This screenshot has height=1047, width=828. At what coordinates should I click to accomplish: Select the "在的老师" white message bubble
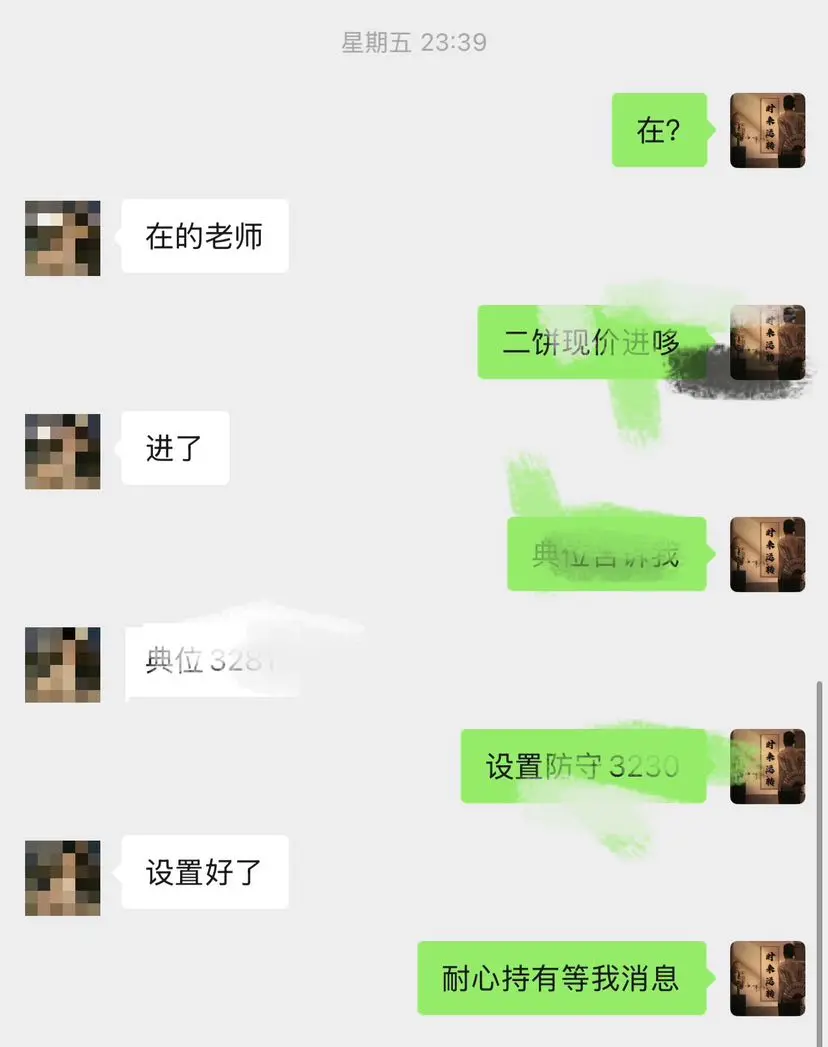click(204, 236)
